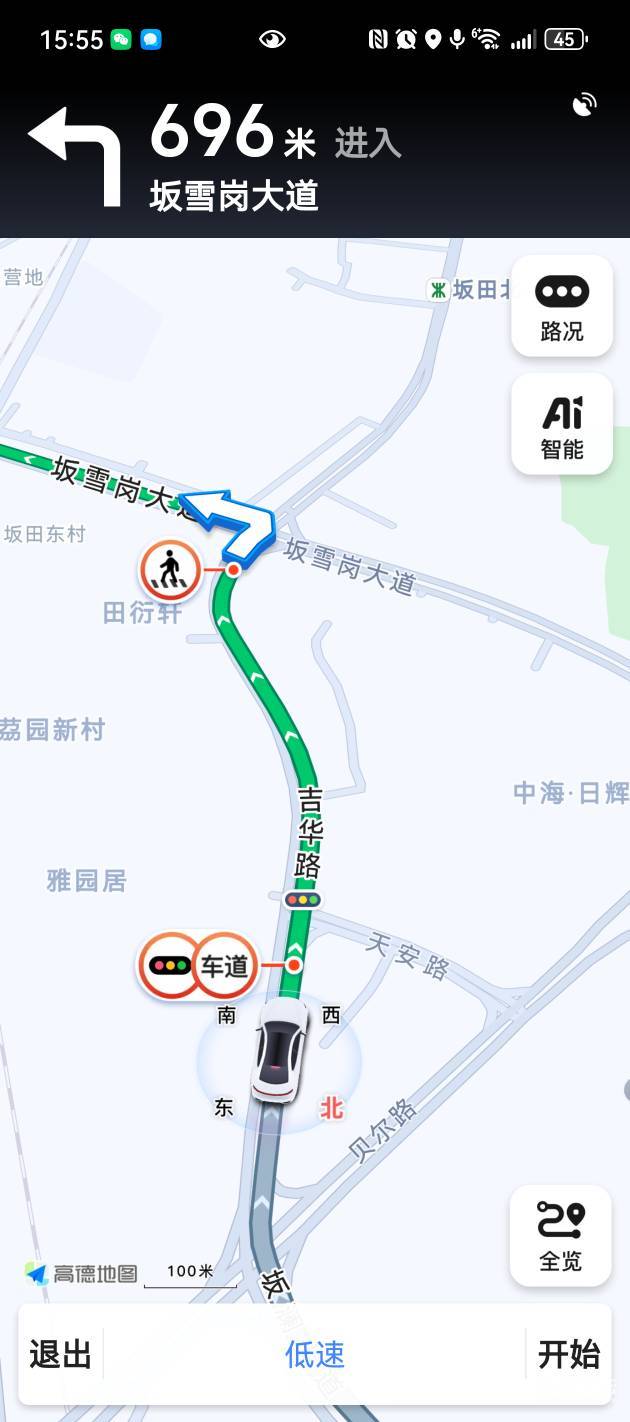The width and height of the screenshot is (630, 1422).
Task: Open the 路况 traffic conditions button
Action: click(x=561, y=306)
